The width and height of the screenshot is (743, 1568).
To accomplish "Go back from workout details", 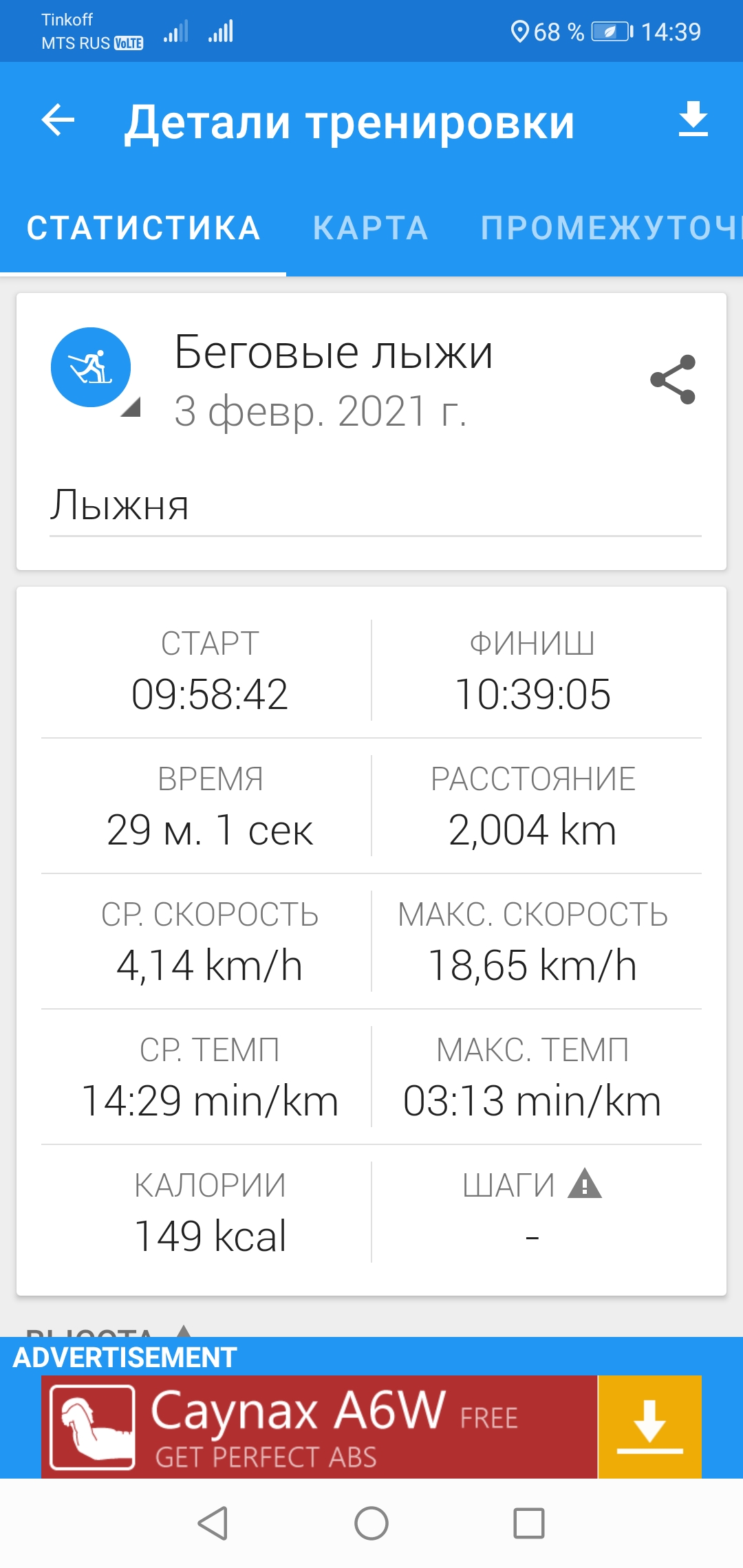I will click(58, 121).
